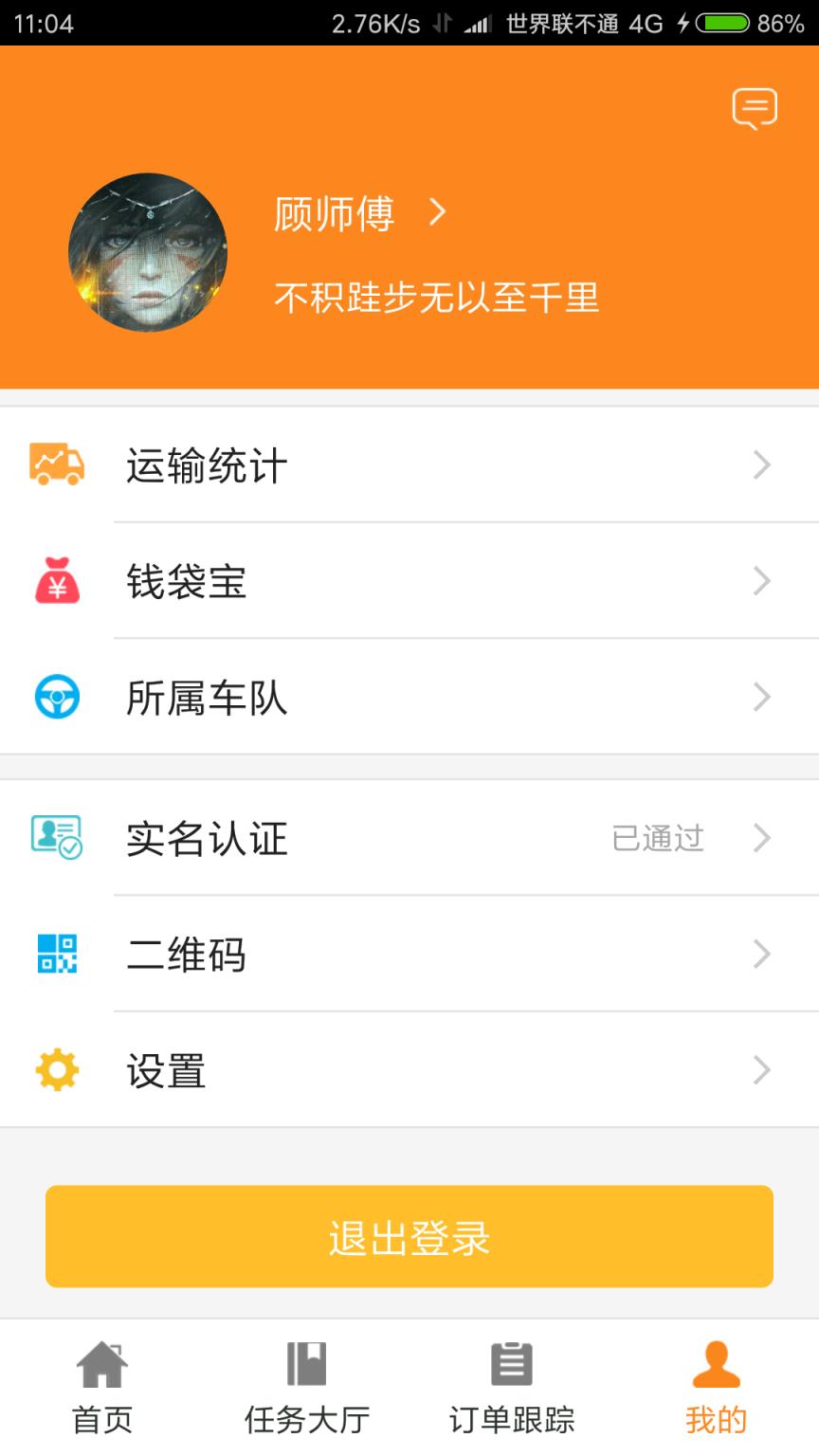Click the profile avatar picture
The width and height of the screenshot is (819, 1456).
point(147,252)
